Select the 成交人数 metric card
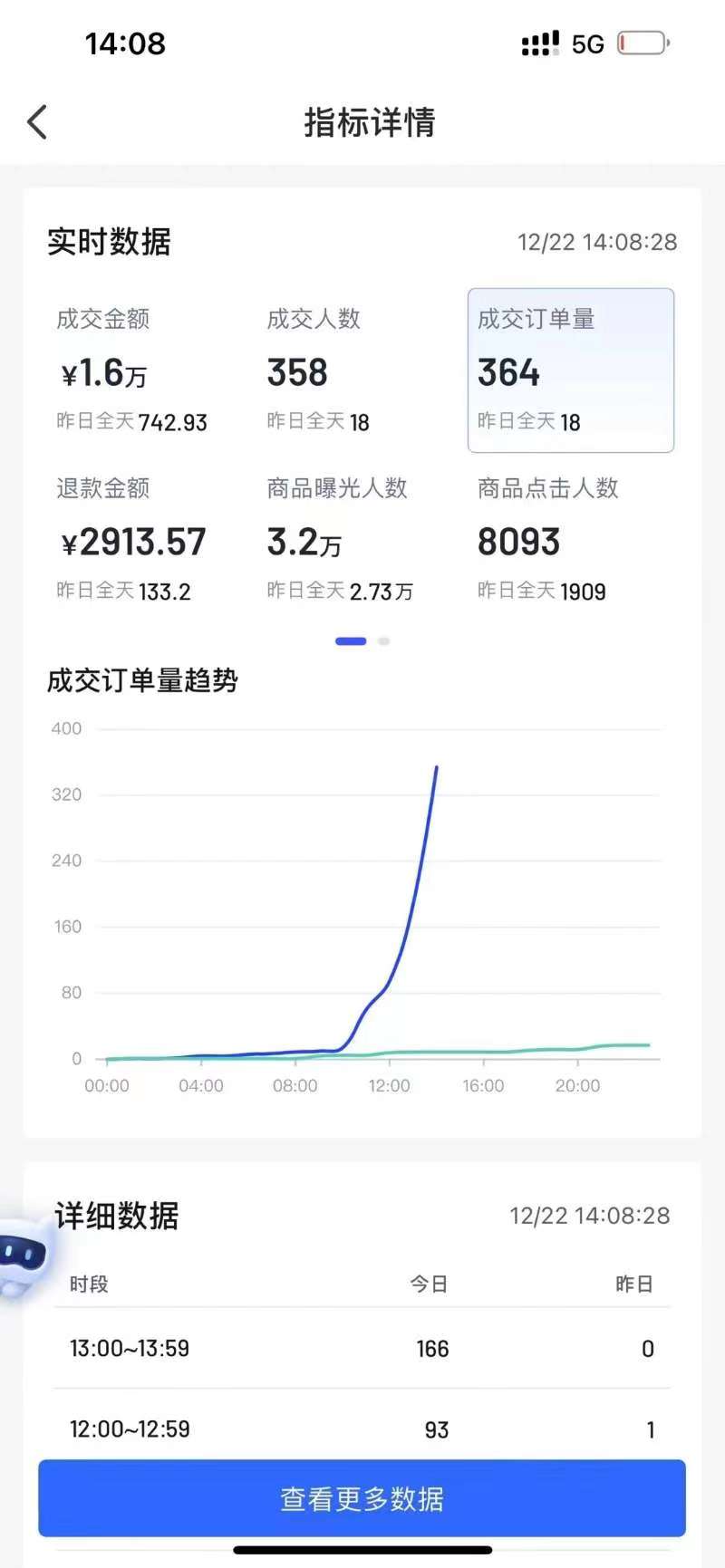Screen dimensions: 725x1568 [x=344, y=370]
